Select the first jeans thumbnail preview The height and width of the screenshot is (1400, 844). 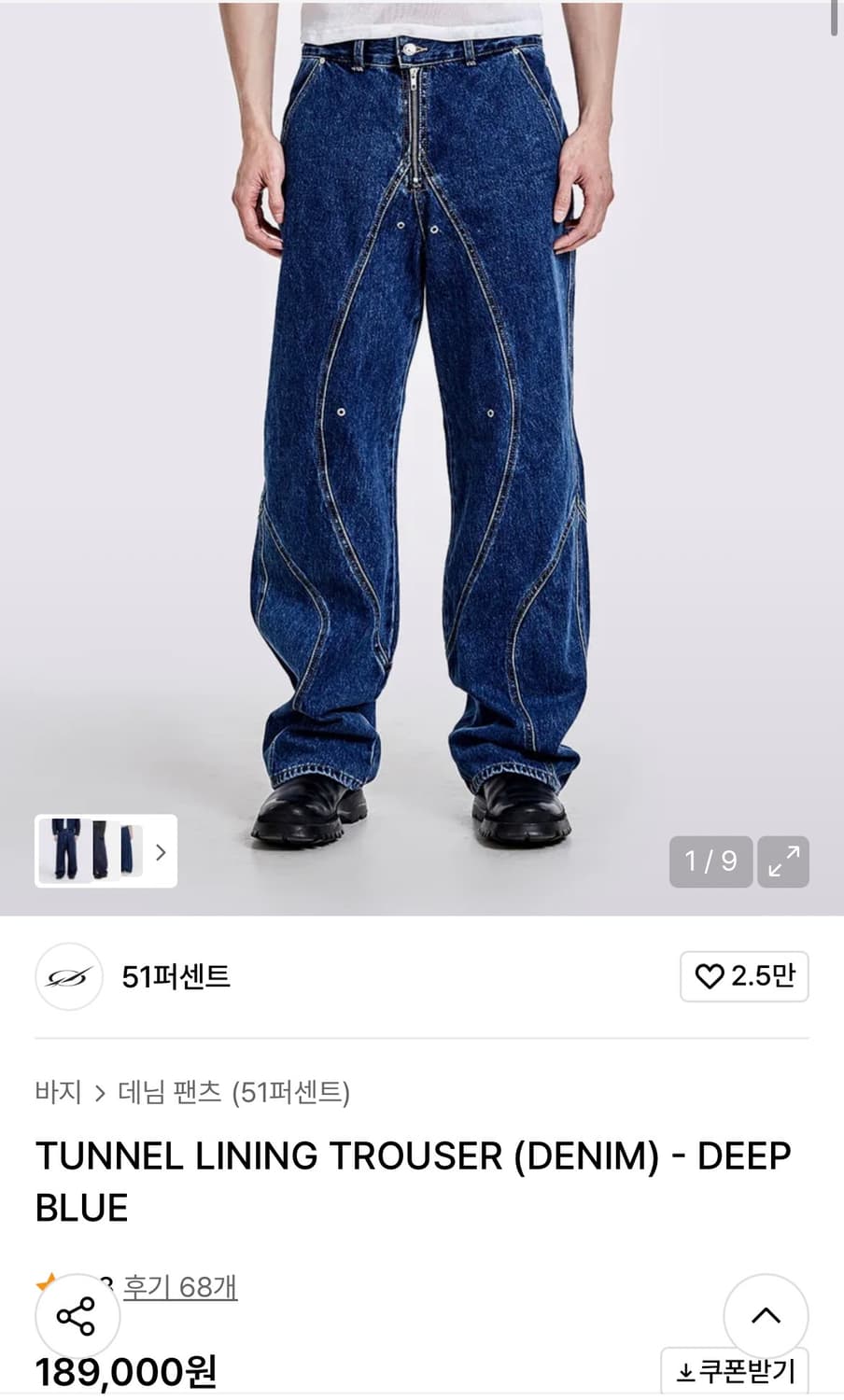[65, 851]
